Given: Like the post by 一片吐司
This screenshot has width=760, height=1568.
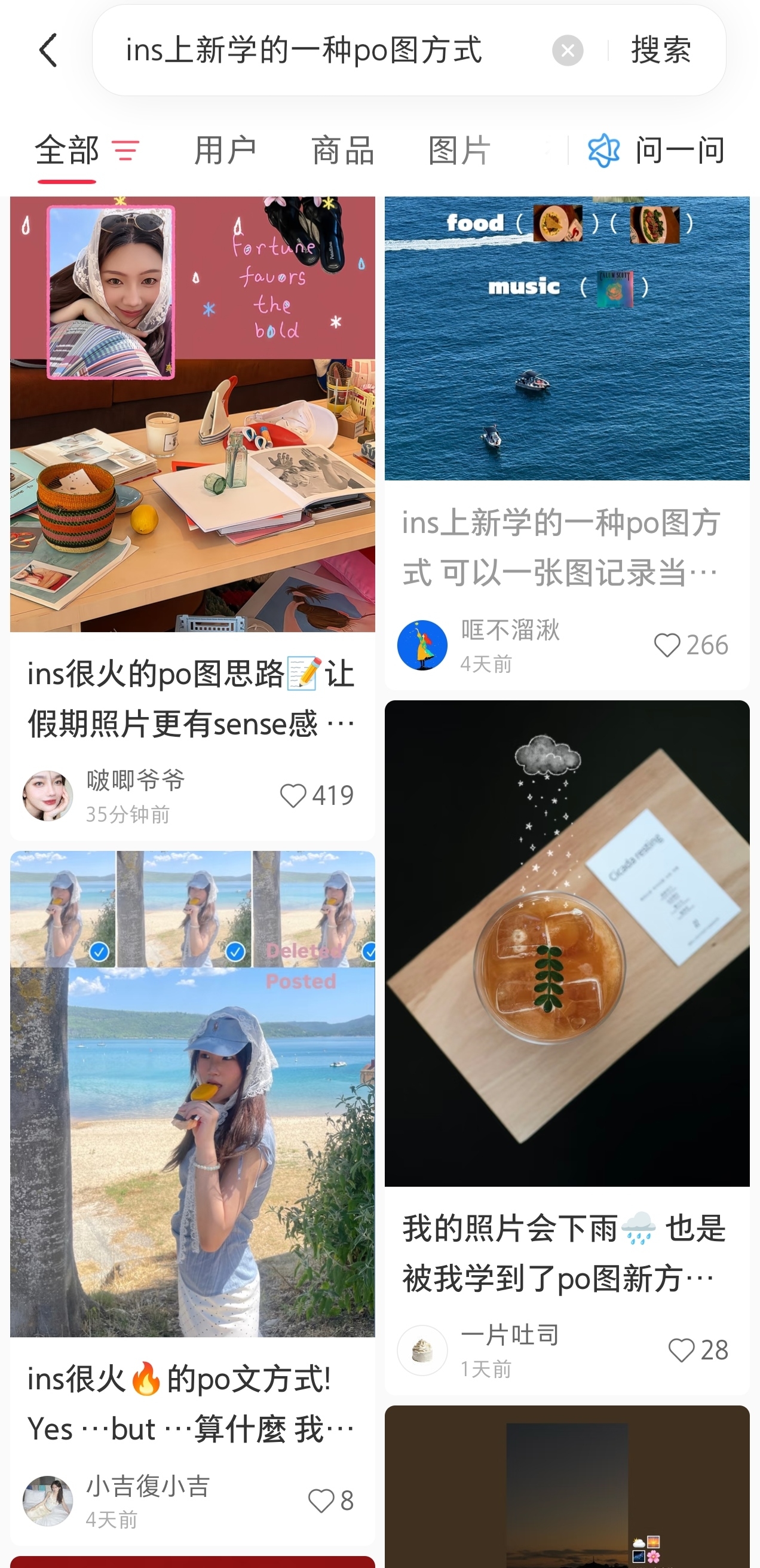Looking at the screenshot, I should click(x=698, y=1350).
